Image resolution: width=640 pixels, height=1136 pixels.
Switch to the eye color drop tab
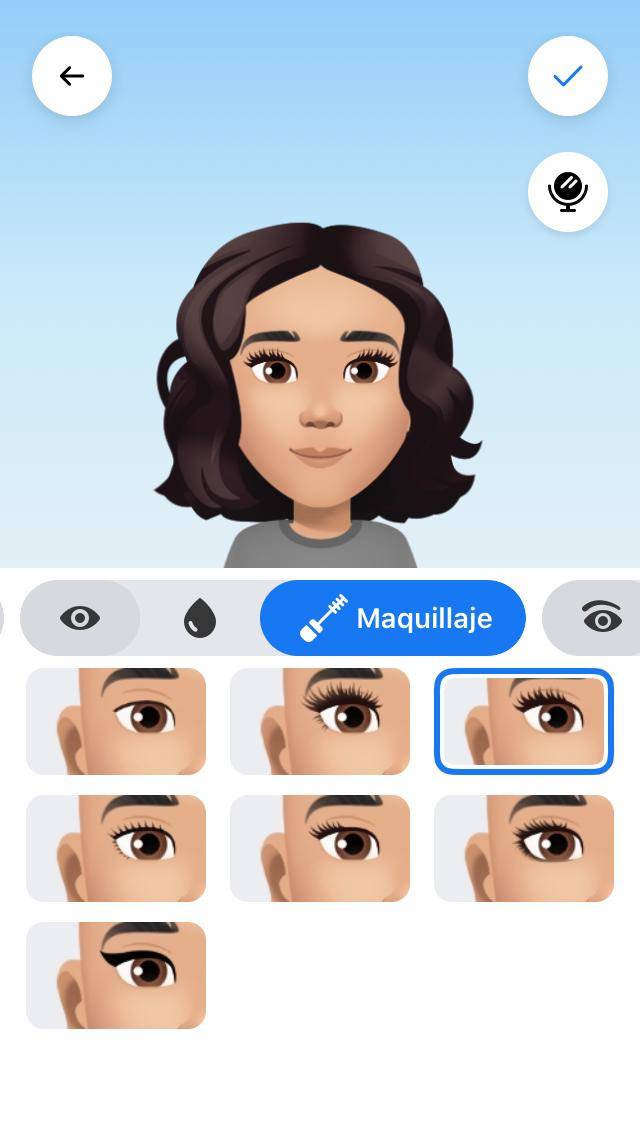pyautogui.click(x=200, y=618)
